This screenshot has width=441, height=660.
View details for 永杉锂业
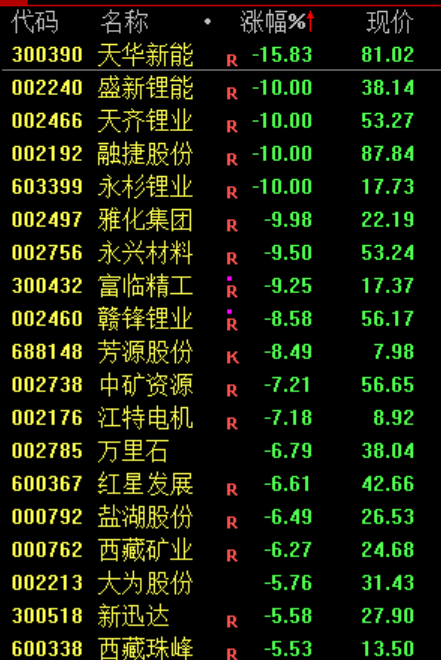220,187
